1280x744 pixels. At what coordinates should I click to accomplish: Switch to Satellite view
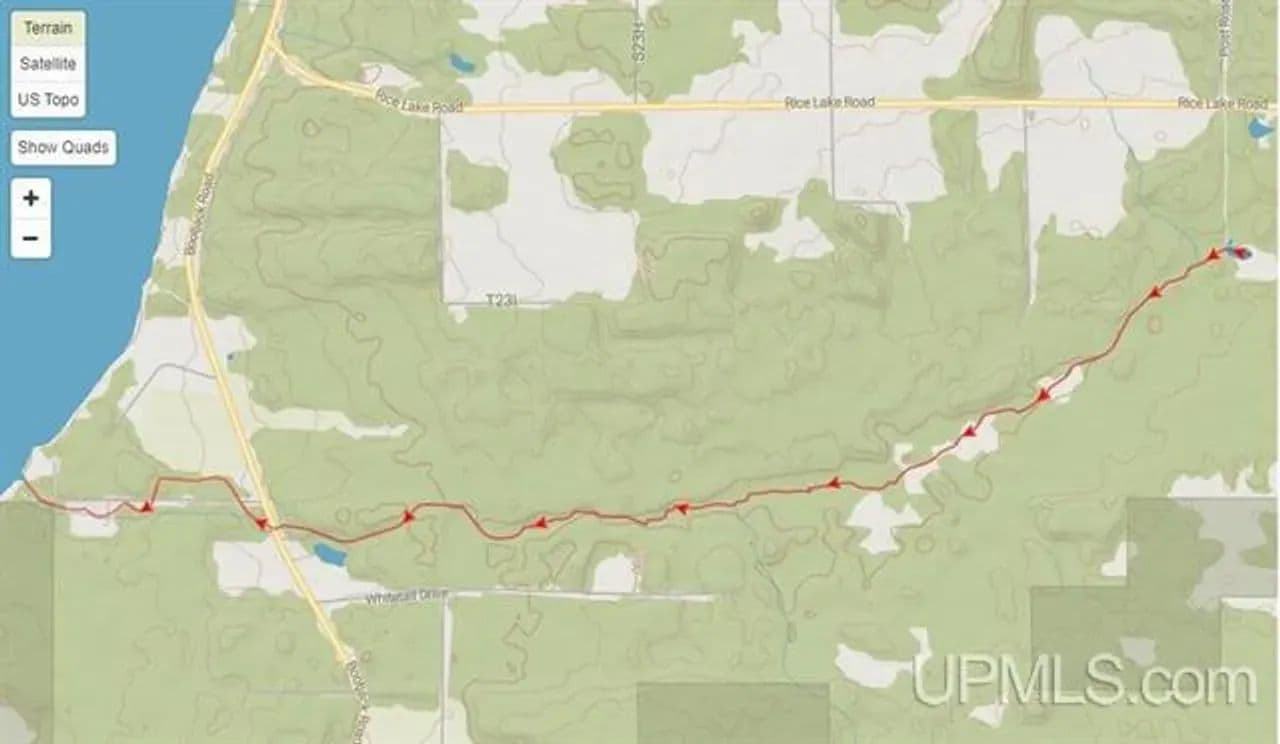(48, 64)
